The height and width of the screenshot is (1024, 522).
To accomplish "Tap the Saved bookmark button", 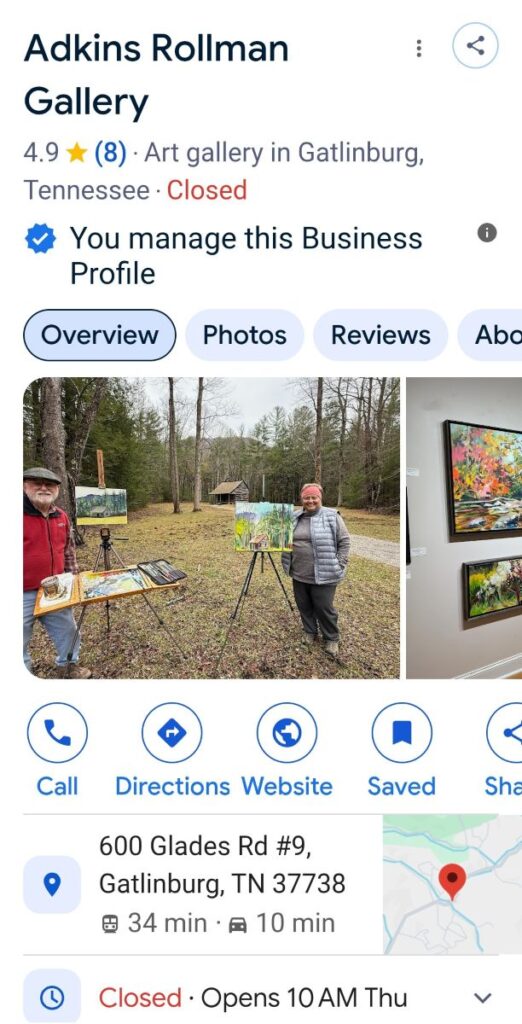I will pos(402,750).
